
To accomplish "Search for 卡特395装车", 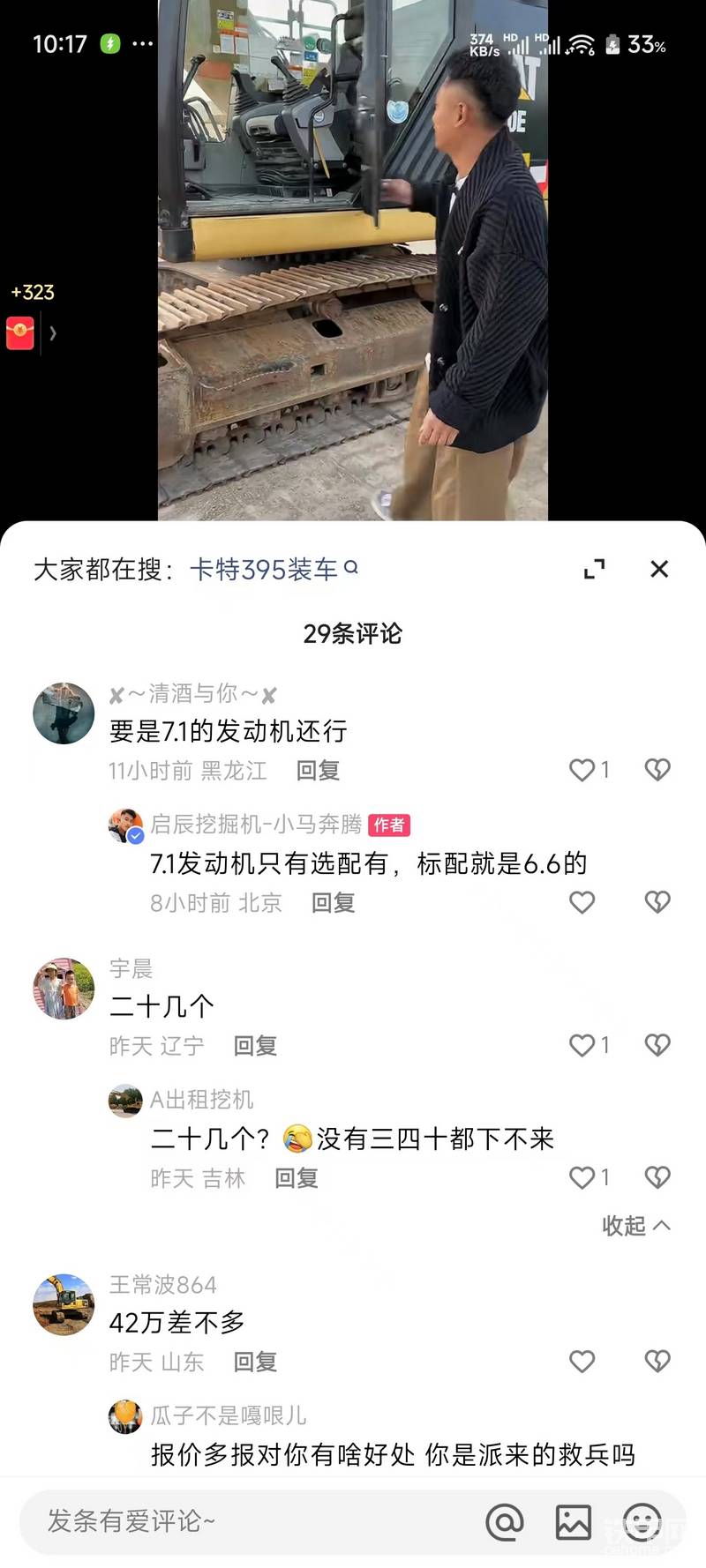I will coord(272,570).
